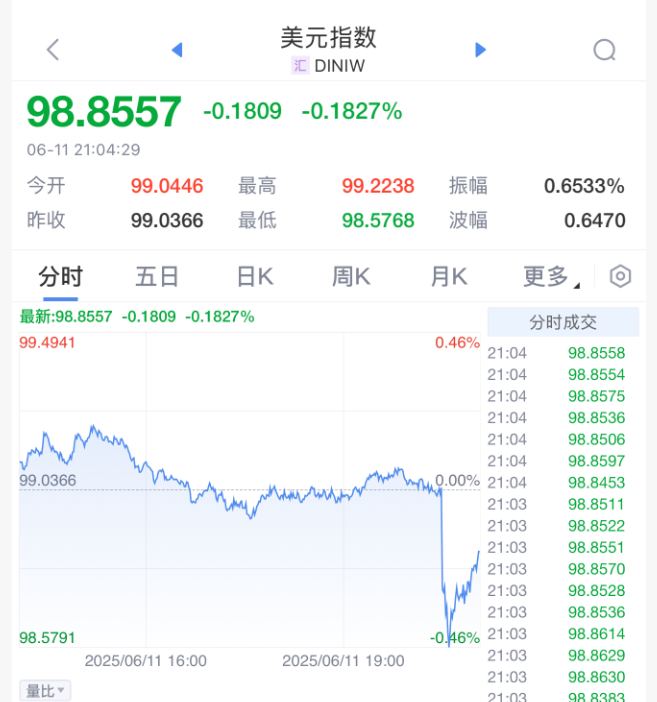657x702 pixels.
Task: Open the 量比 indicator dropdown
Action: tap(46, 690)
